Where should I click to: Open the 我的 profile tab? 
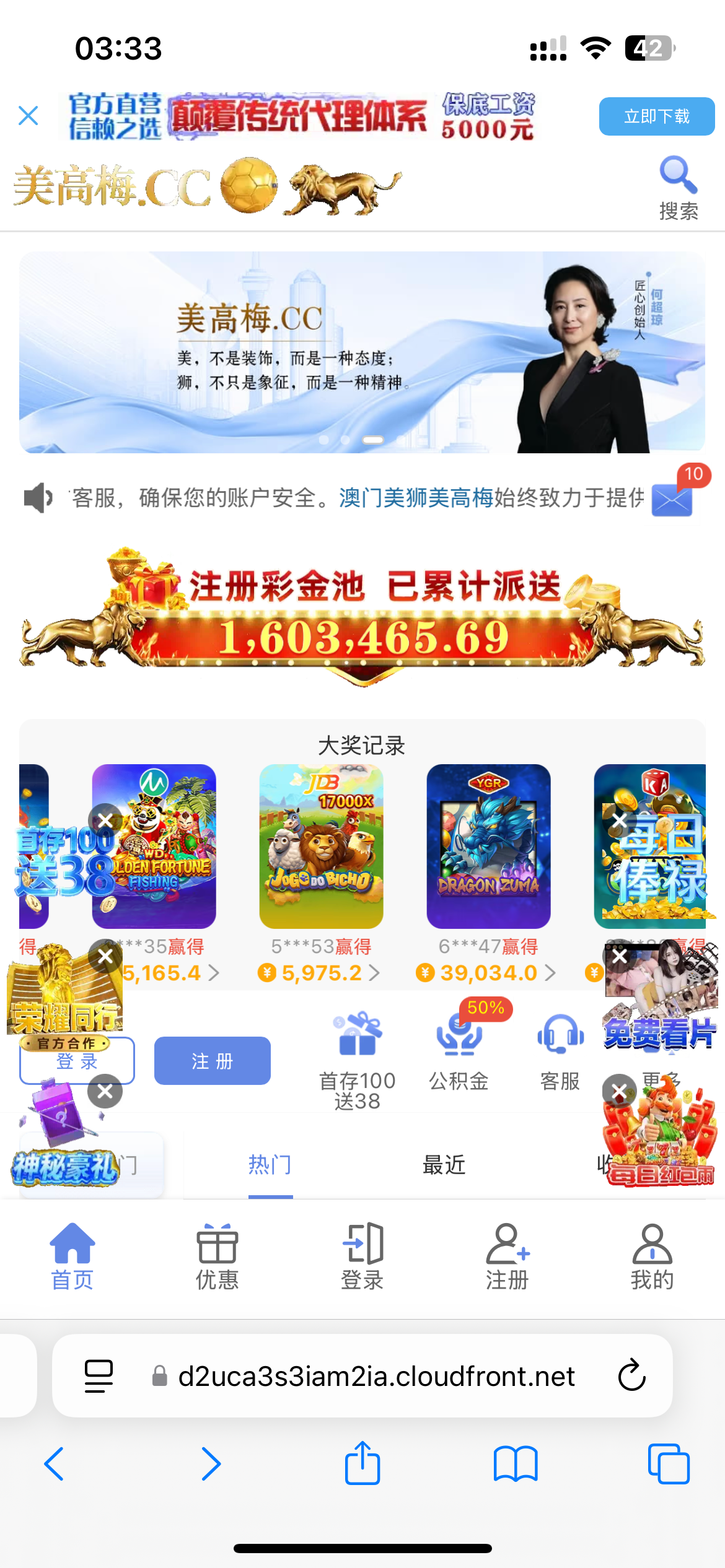(x=652, y=1255)
